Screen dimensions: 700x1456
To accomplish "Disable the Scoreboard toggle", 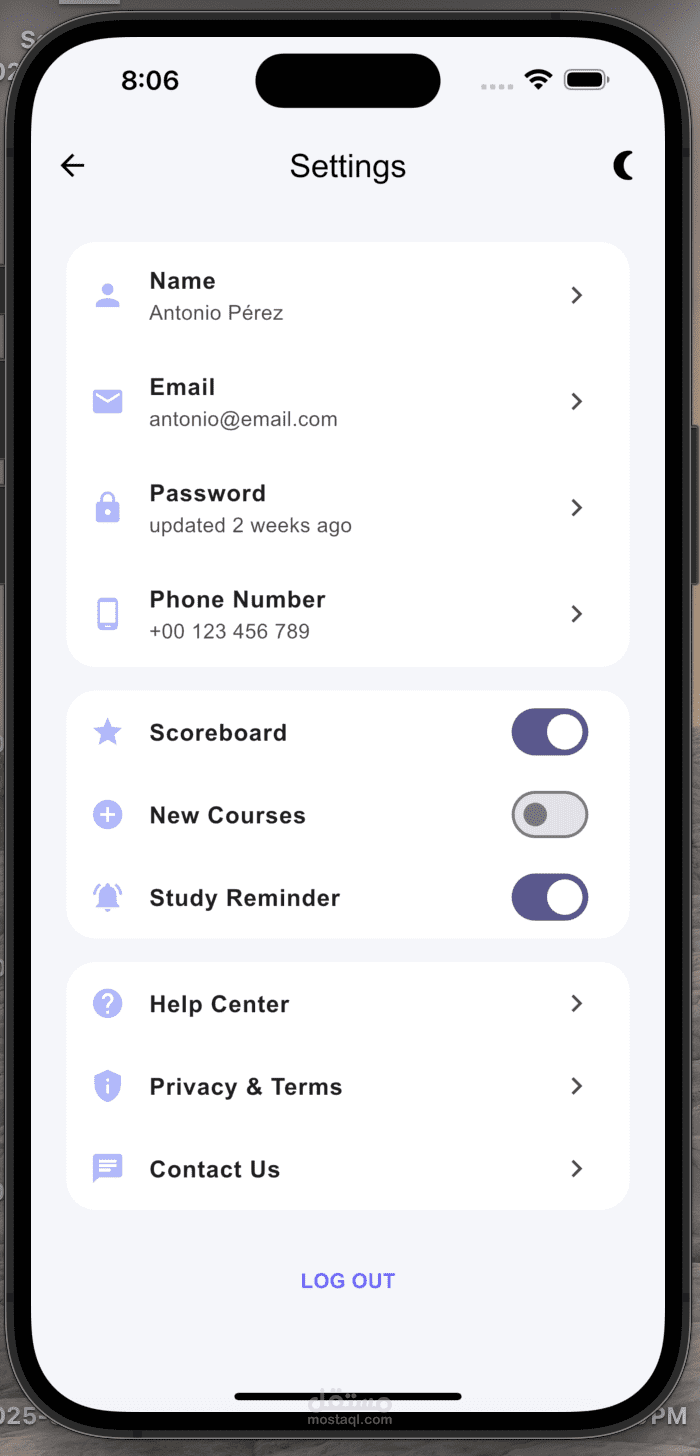I will (x=549, y=733).
